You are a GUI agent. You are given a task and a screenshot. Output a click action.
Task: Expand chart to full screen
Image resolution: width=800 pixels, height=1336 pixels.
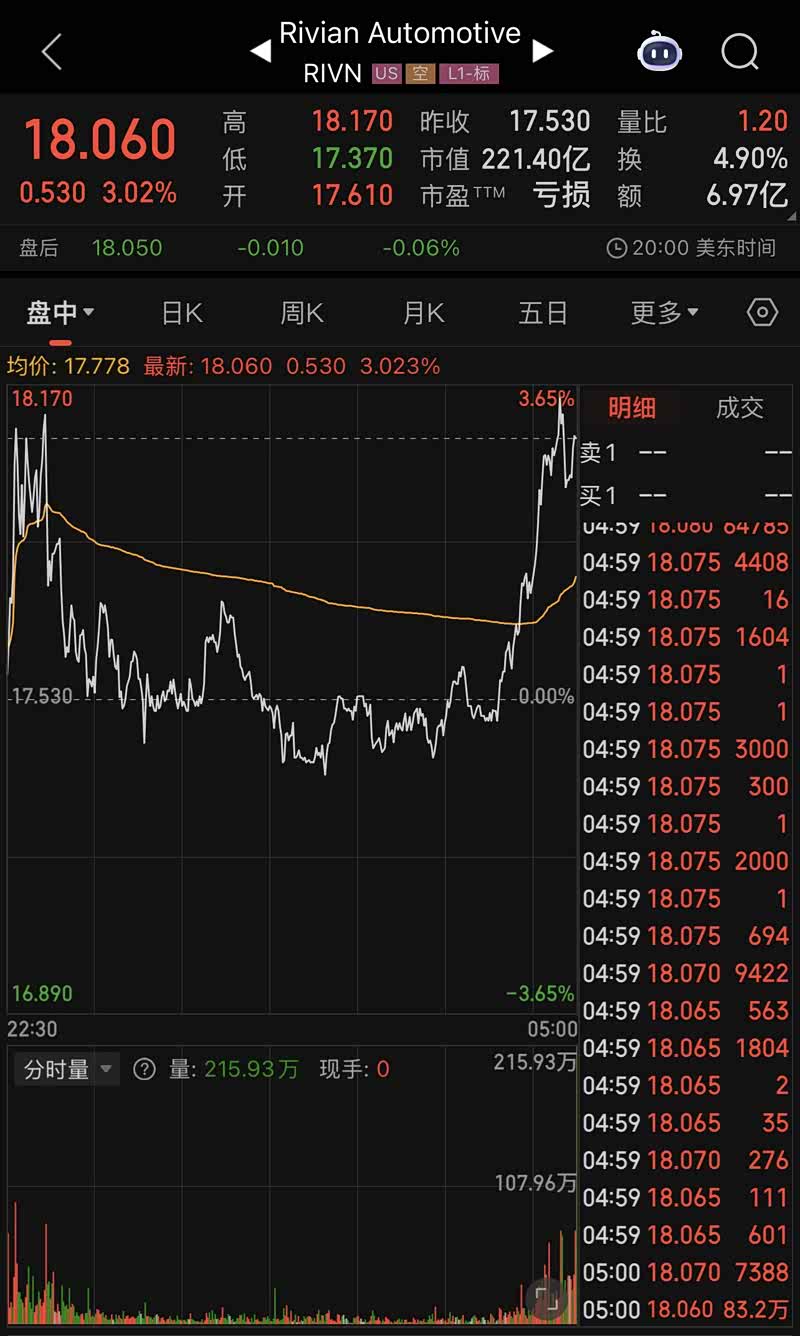pyautogui.click(x=547, y=1299)
